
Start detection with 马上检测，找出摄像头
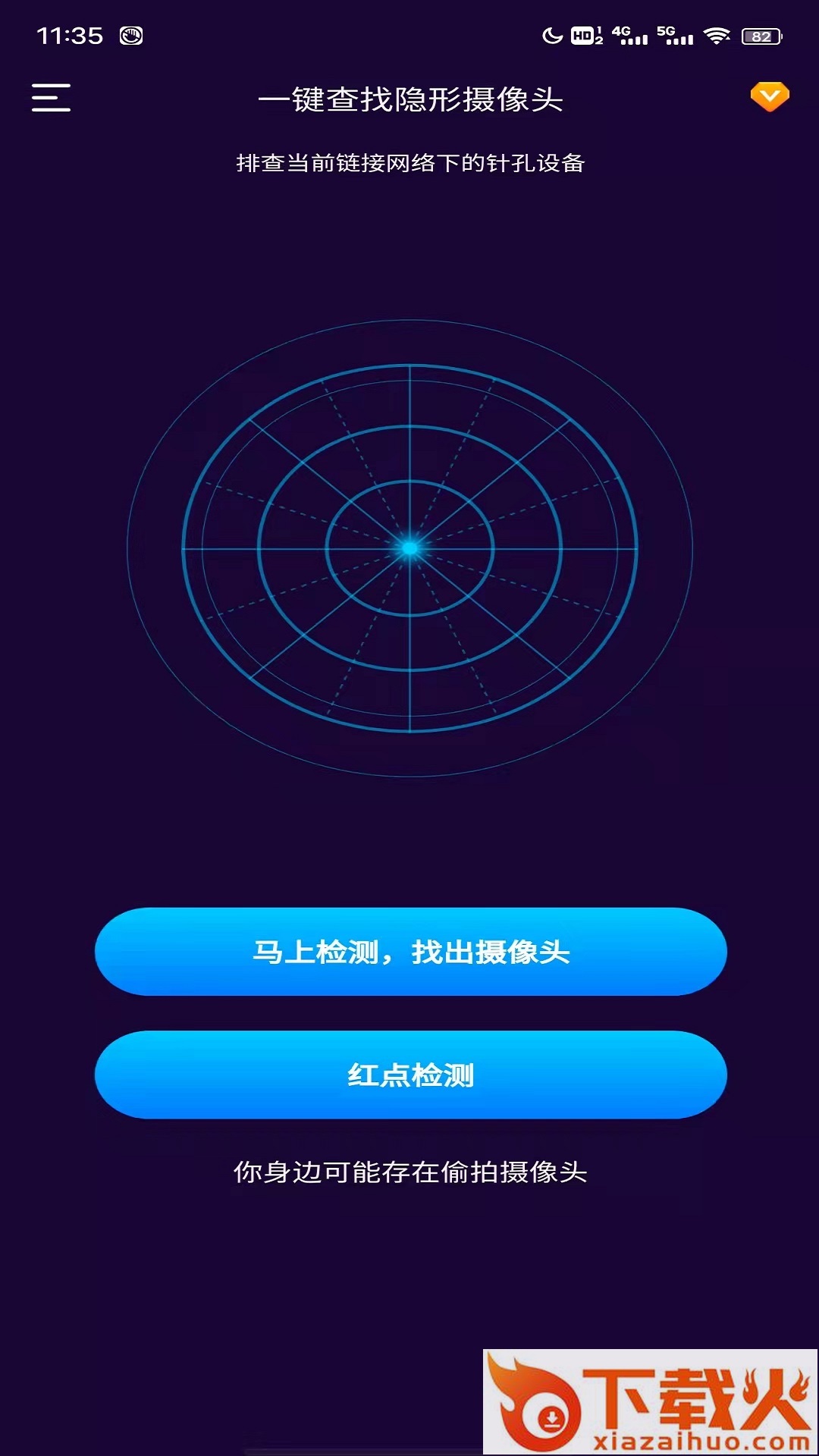pyautogui.click(x=410, y=951)
